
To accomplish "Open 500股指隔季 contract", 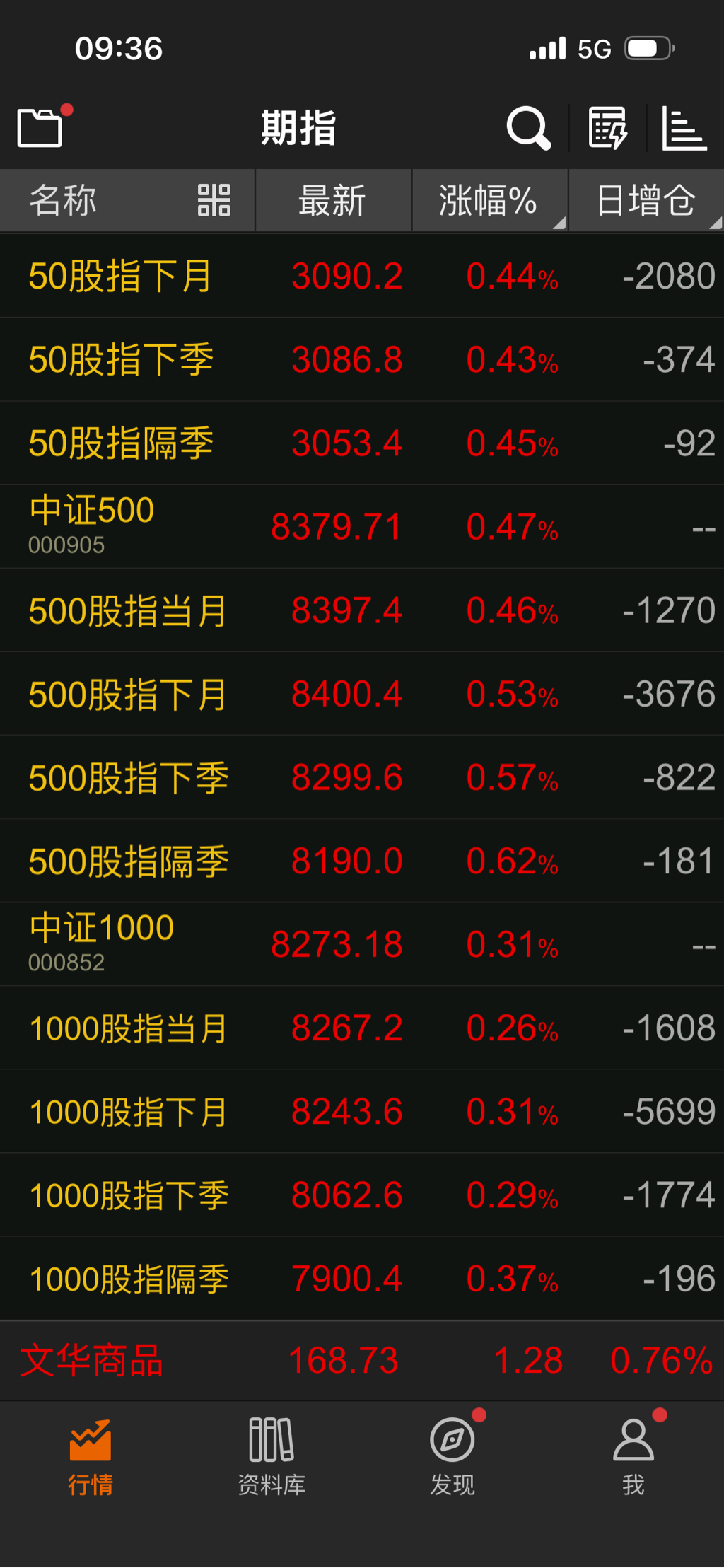I will pos(127,861).
